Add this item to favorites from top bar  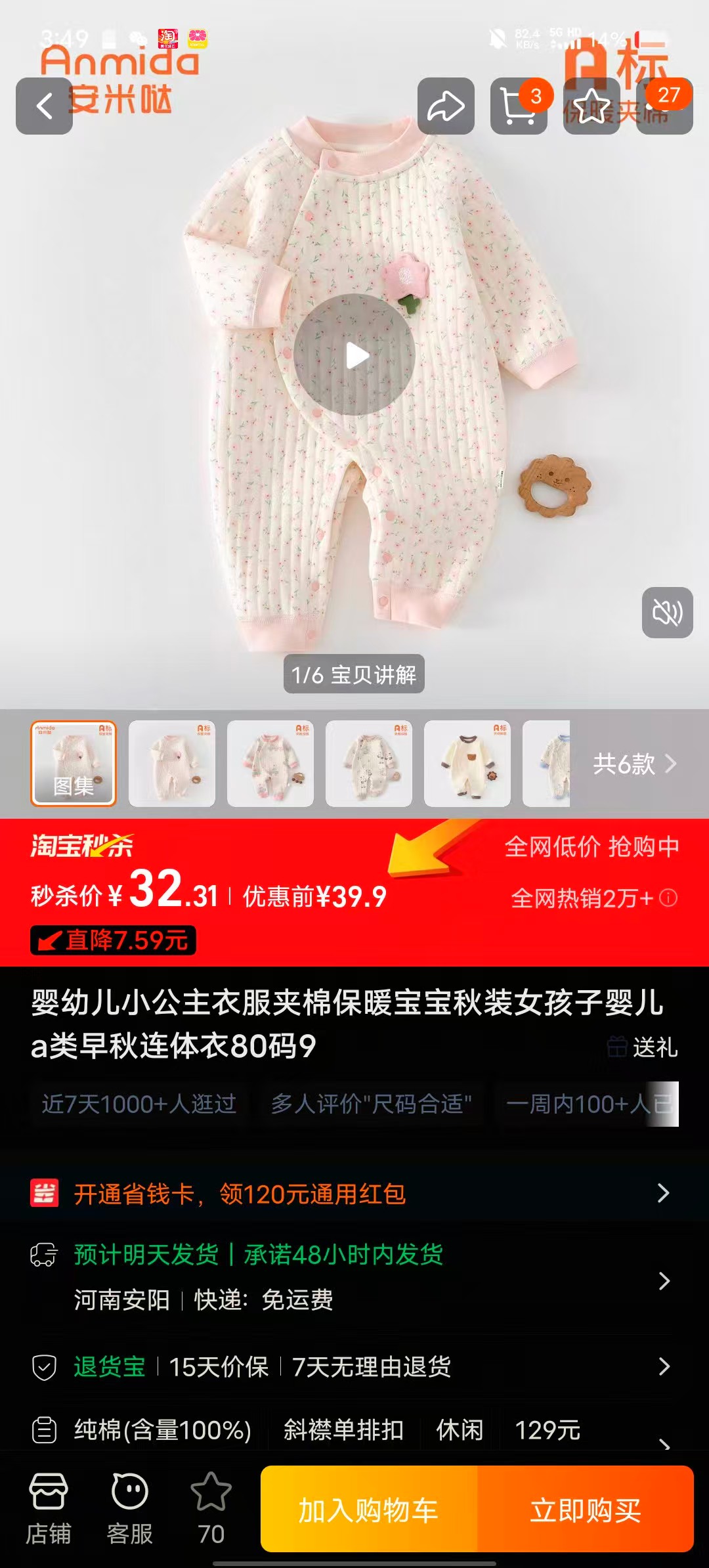point(591,106)
